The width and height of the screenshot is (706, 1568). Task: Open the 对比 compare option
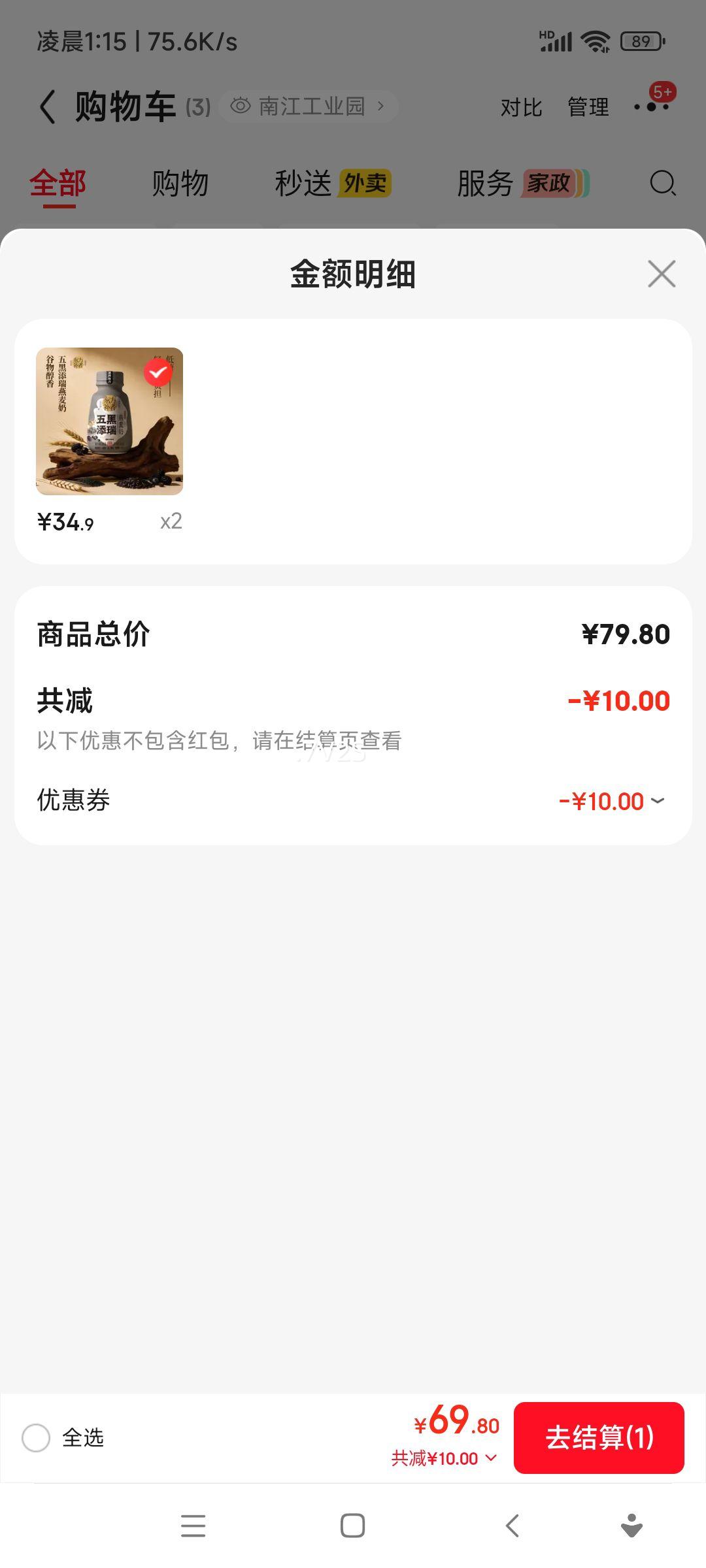tap(521, 107)
